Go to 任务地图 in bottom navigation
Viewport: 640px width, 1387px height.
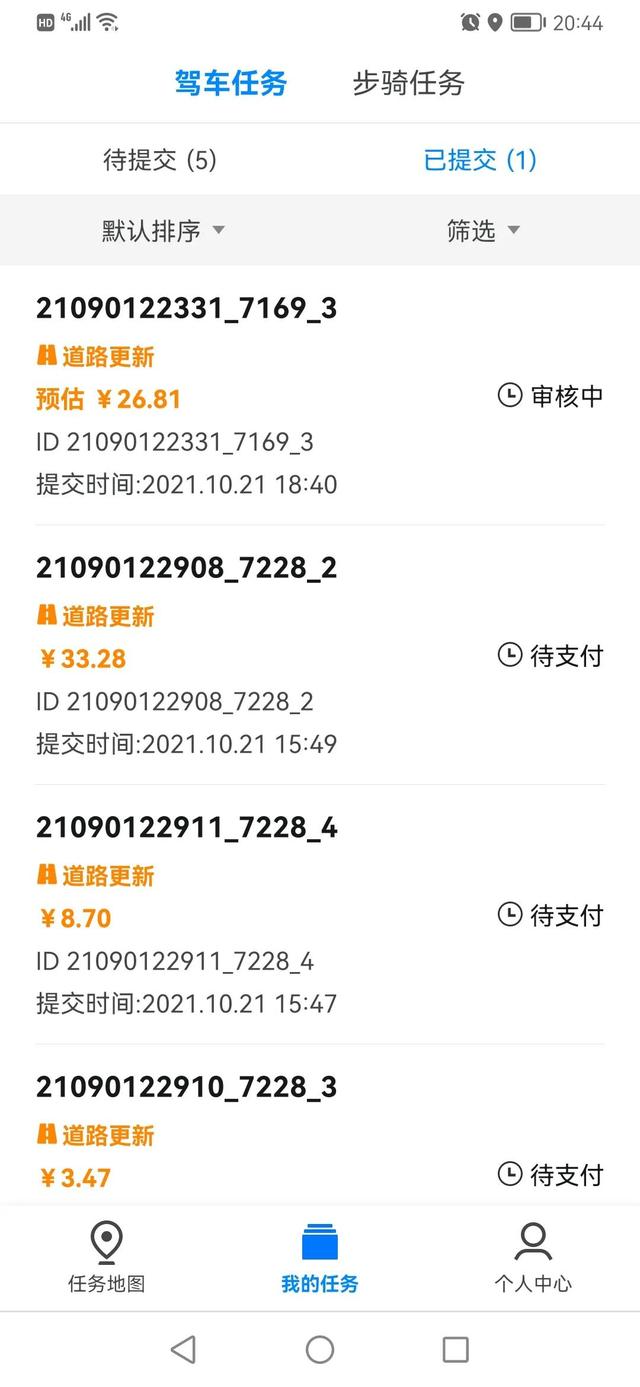click(106, 1257)
